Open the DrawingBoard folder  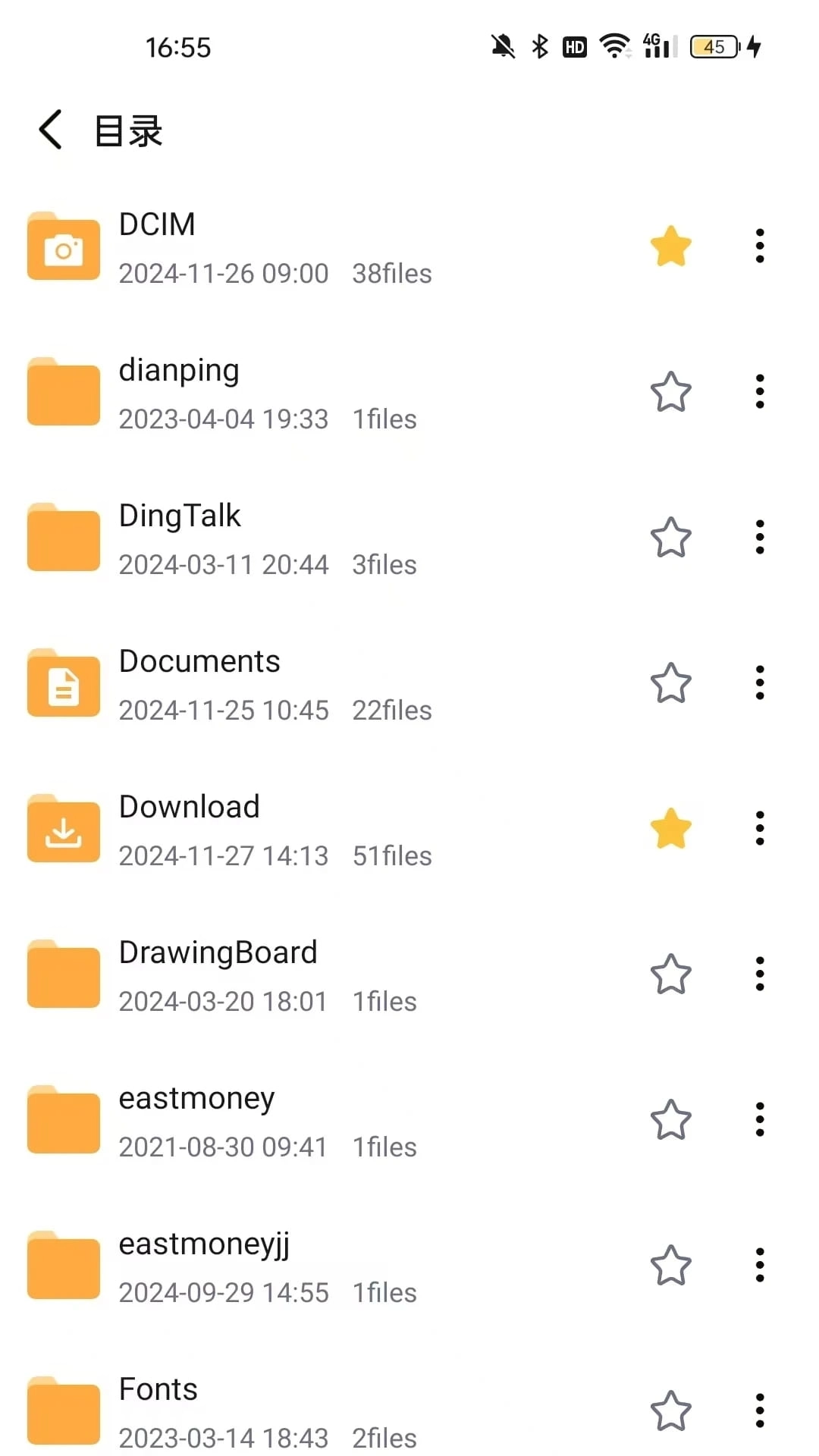tap(227, 976)
